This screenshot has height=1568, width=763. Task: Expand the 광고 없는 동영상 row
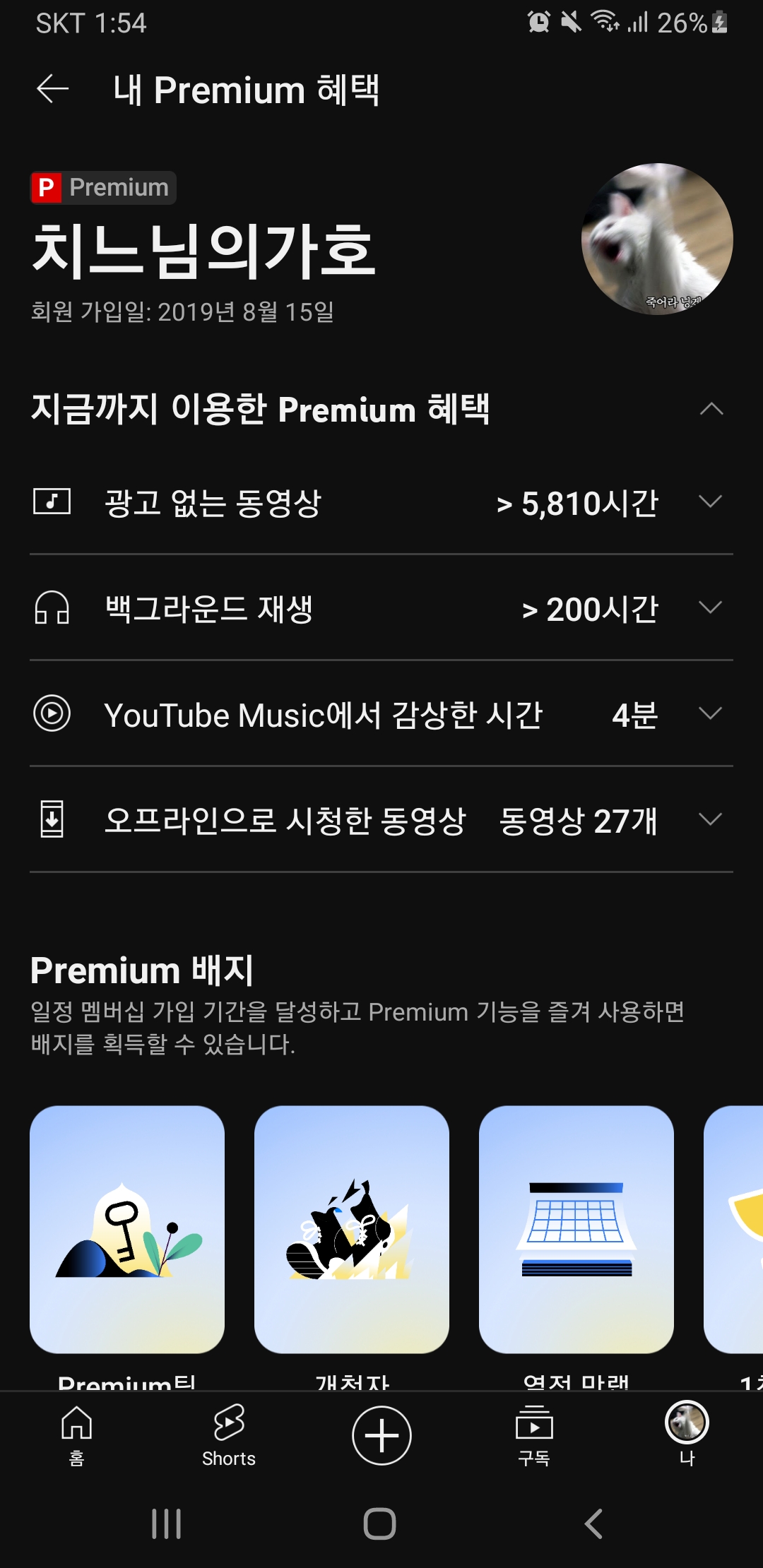point(710,502)
